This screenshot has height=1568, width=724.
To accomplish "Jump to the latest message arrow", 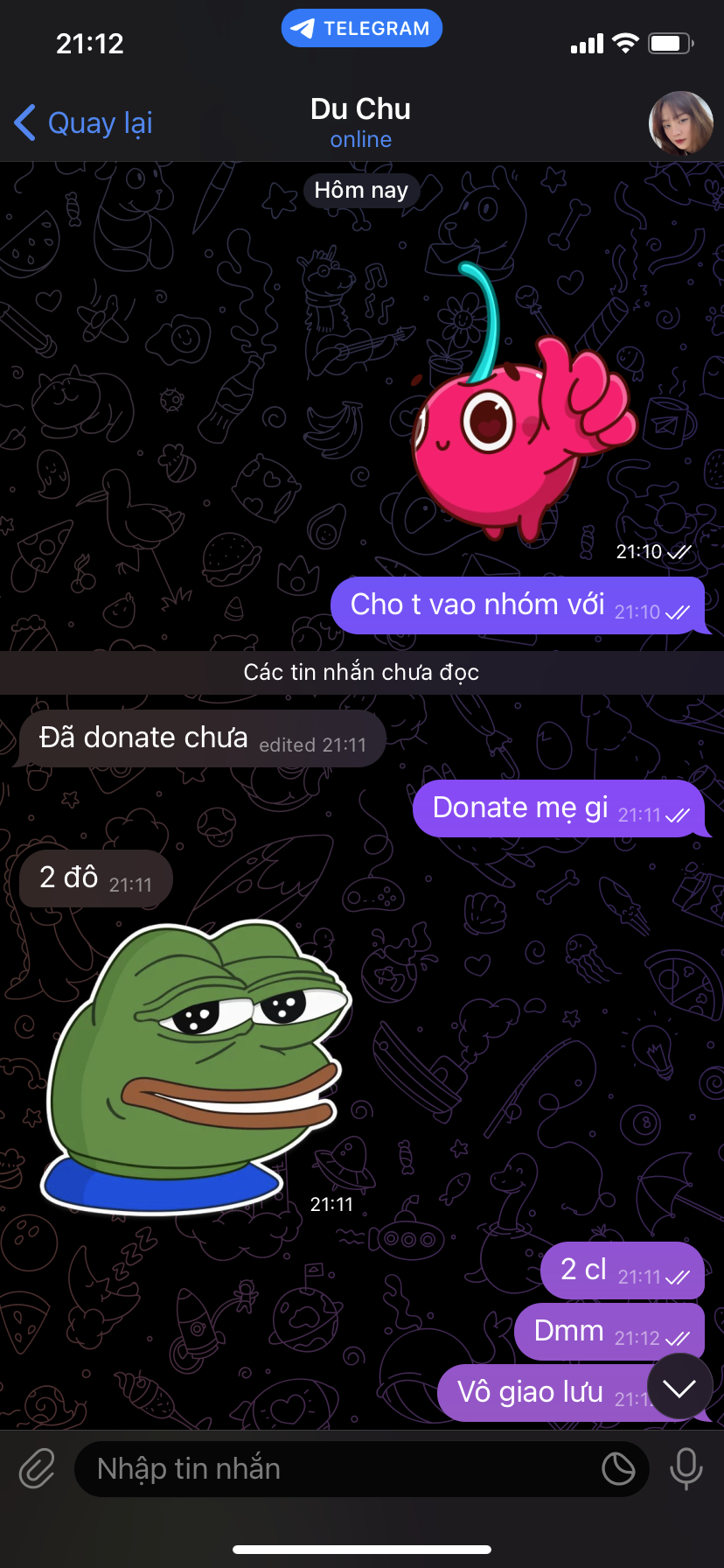I will tap(679, 1388).
